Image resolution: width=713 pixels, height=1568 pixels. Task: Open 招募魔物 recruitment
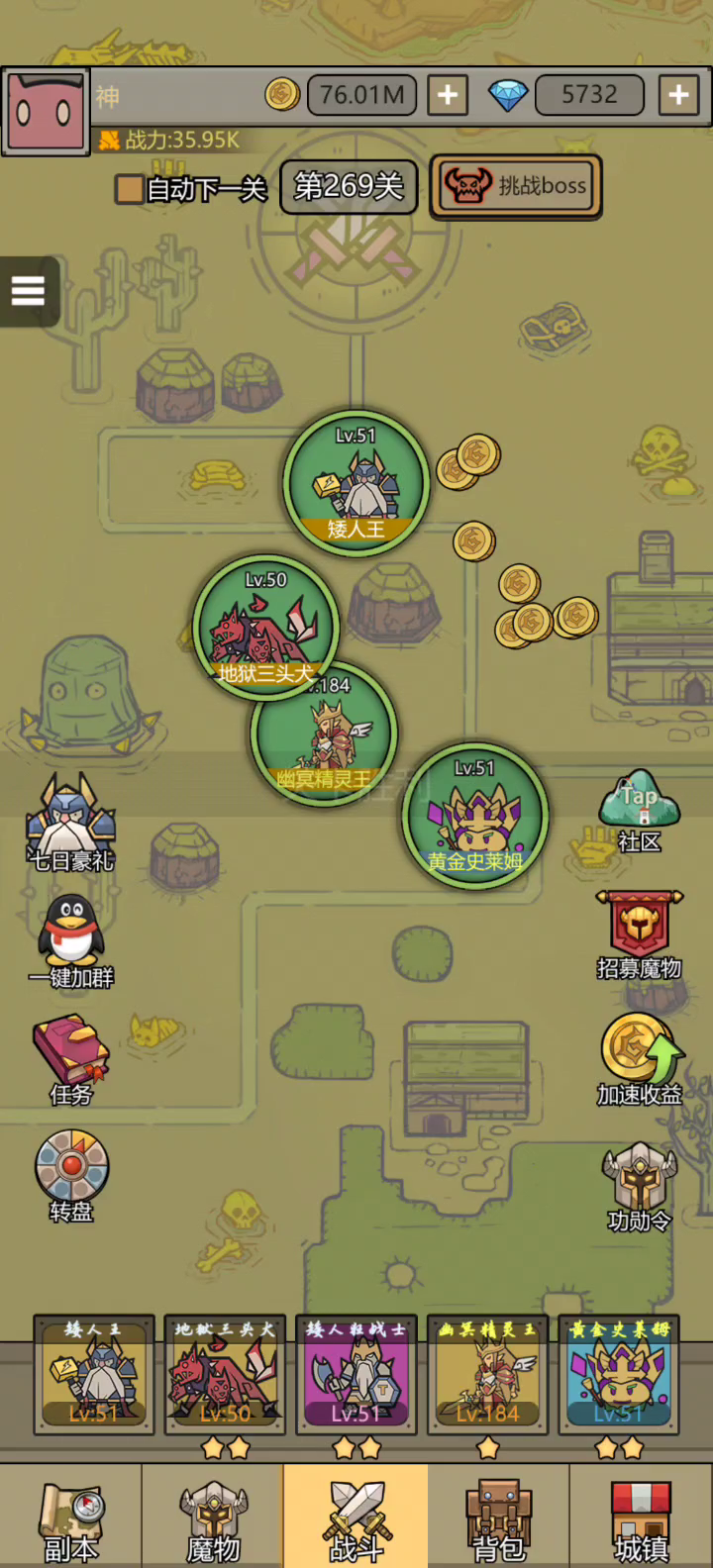click(x=640, y=935)
